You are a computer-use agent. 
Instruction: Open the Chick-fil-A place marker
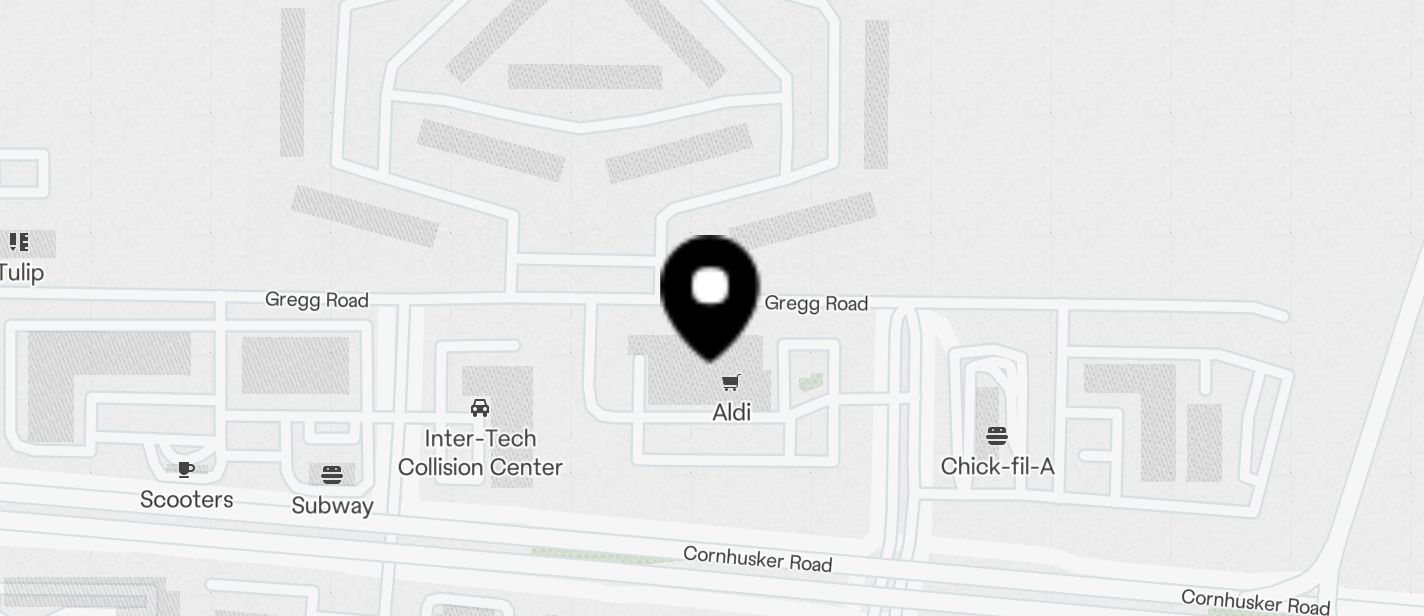996,437
